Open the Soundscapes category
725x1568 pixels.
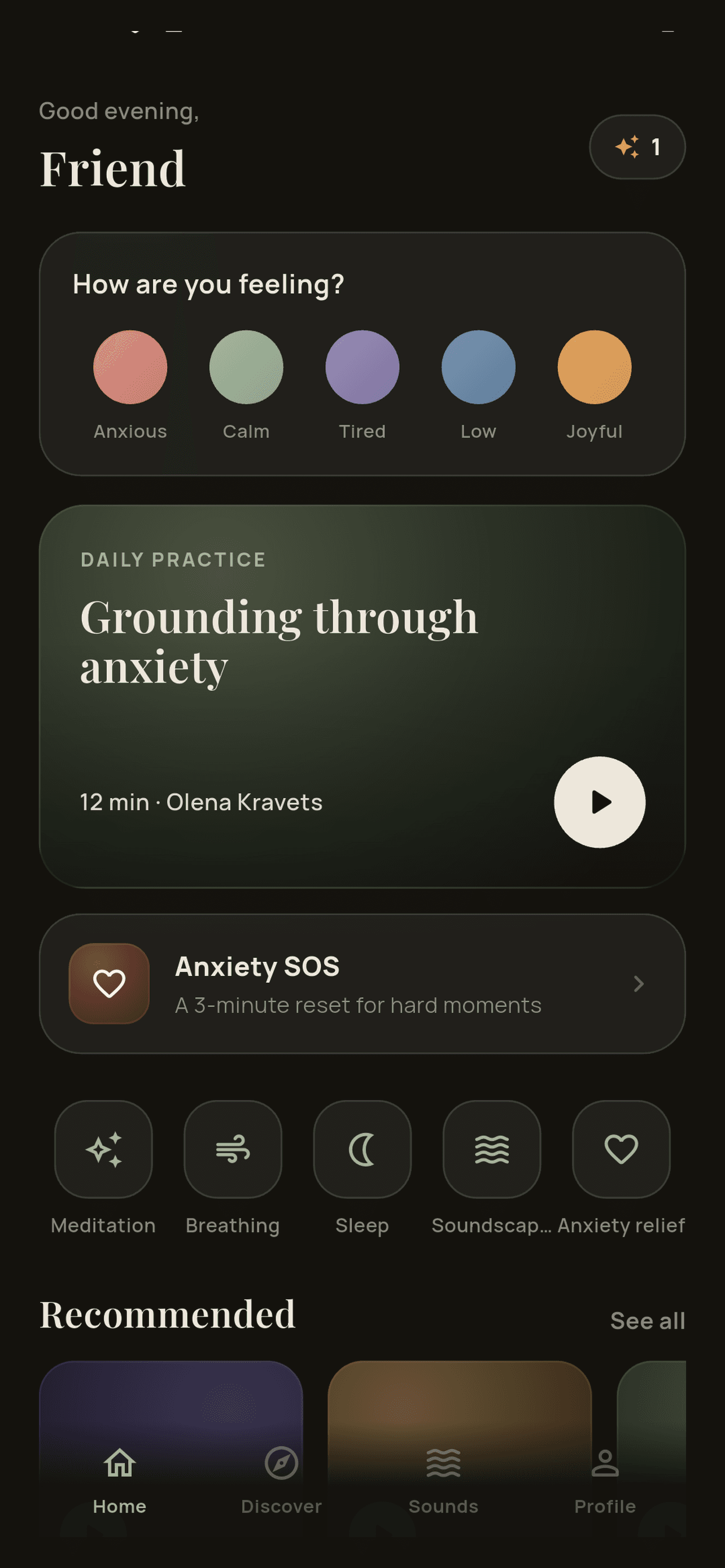click(492, 1149)
